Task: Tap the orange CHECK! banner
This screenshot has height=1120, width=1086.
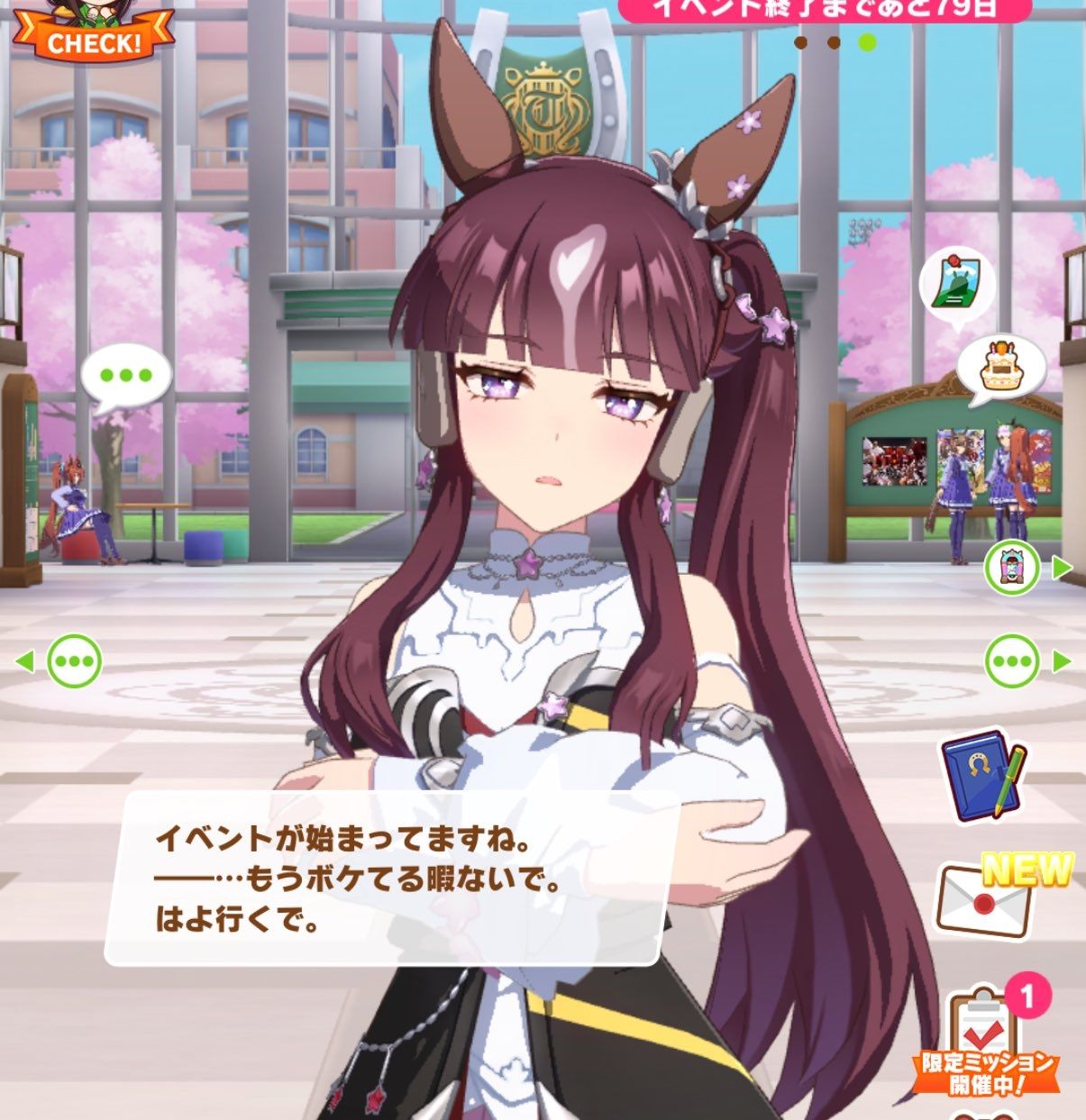Action: pyautogui.click(x=94, y=41)
